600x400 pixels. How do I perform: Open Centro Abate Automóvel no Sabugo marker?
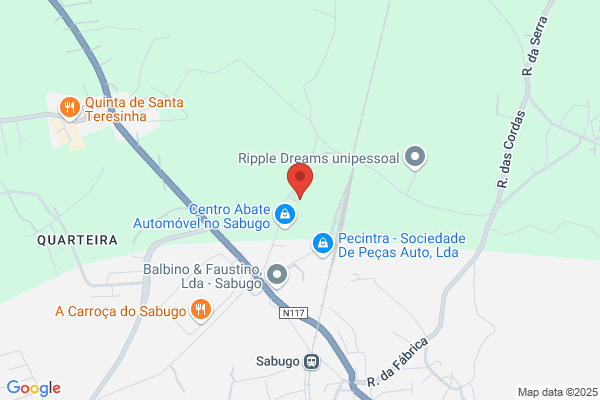[x=285, y=215]
